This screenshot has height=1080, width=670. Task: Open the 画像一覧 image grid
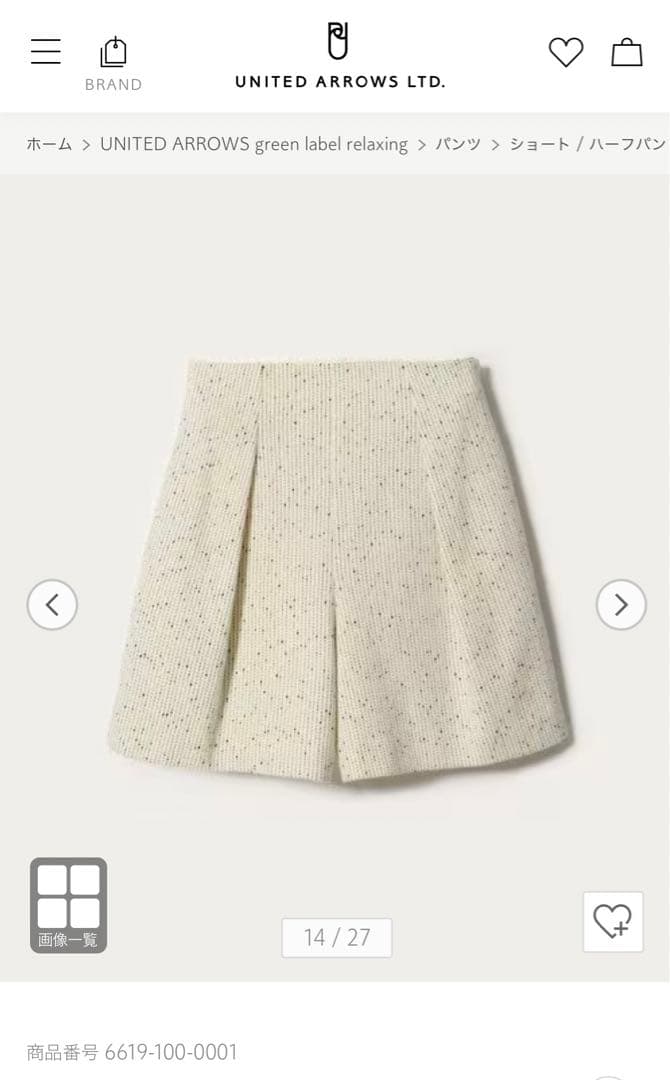pyautogui.click(x=68, y=904)
